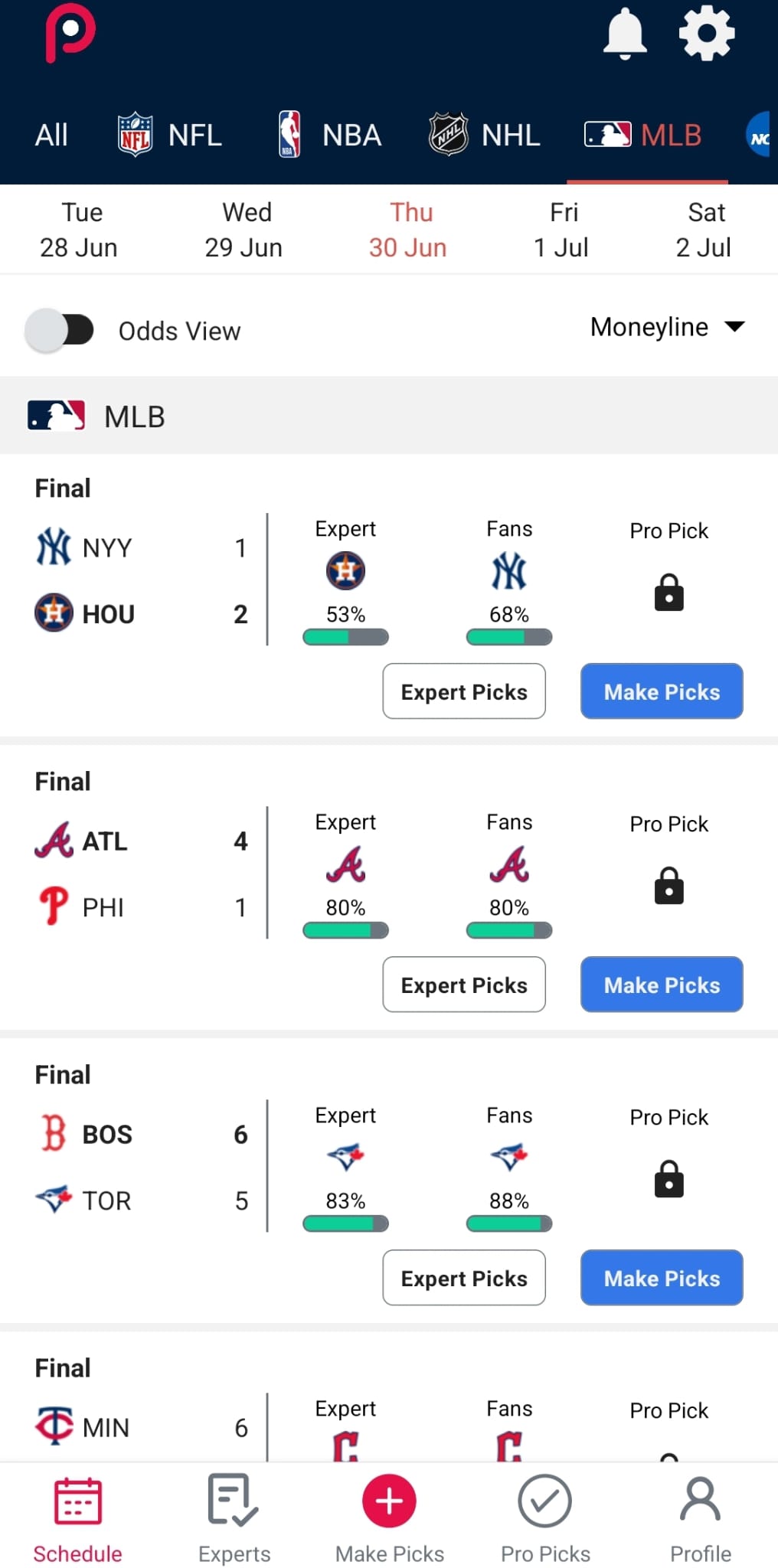Open Expert Picks for ATL vs PHI
The image size is (778, 1568).
[464, 985]
